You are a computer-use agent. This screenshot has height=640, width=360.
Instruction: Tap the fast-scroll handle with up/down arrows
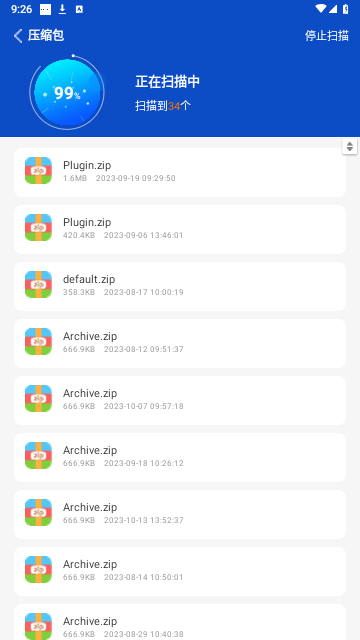click(x=349, y=147)
